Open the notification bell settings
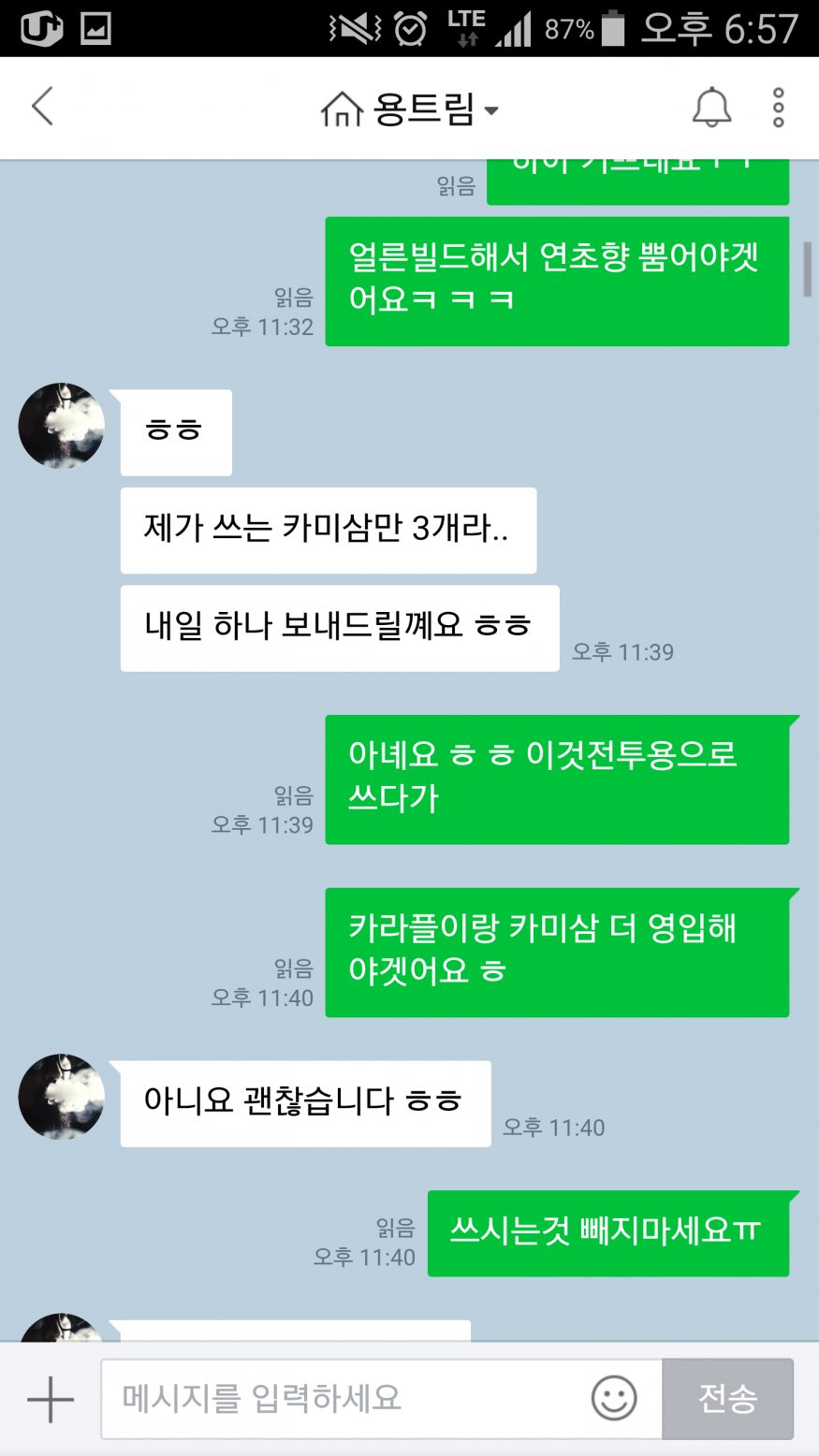 point(711,108)
